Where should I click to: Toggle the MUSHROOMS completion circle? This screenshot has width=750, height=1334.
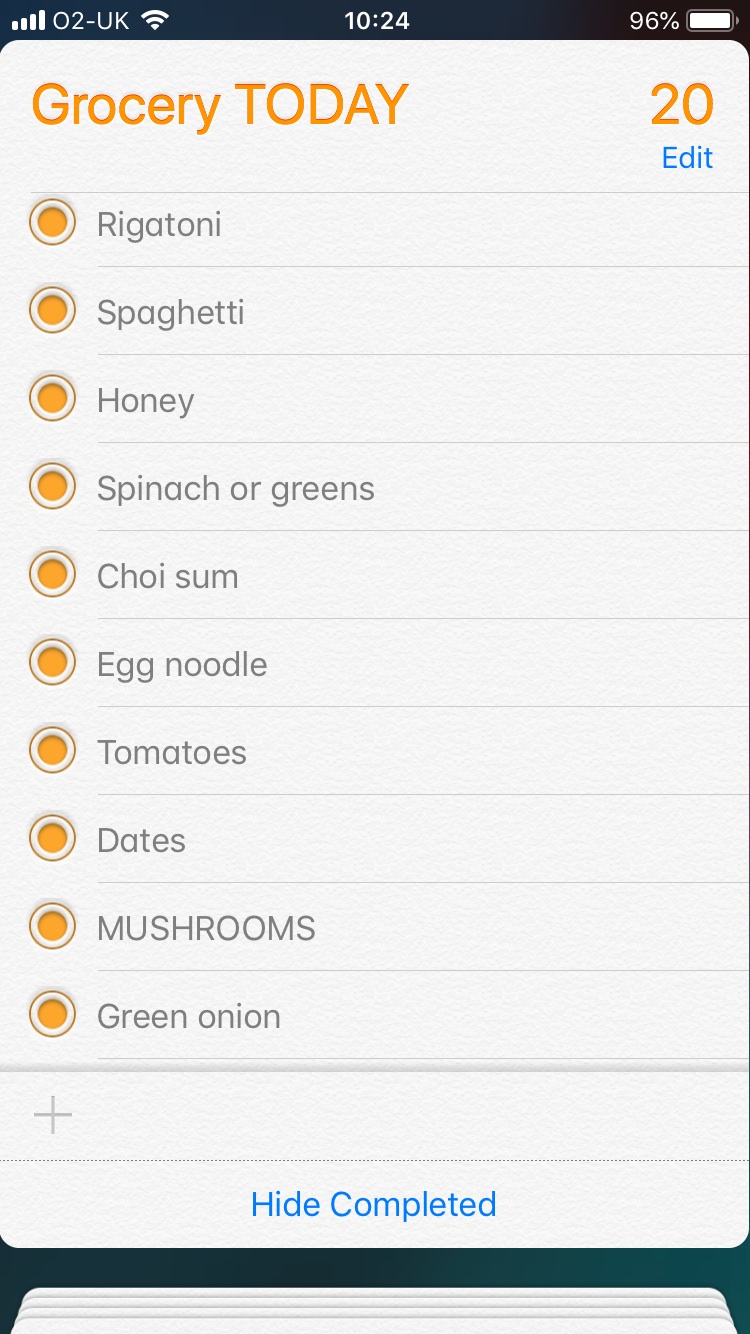point(53,926)
